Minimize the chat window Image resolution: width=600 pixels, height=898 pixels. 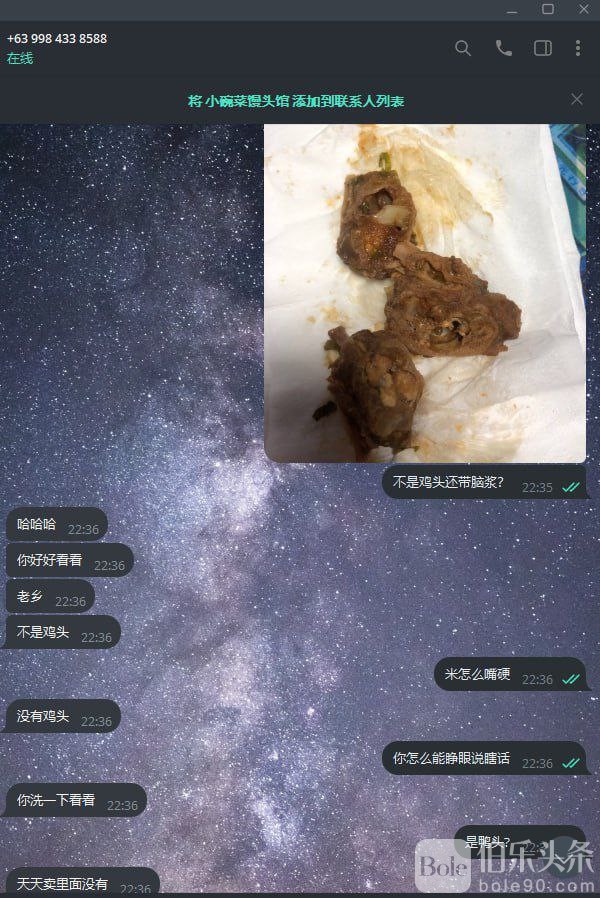click(x=512, y=9)
